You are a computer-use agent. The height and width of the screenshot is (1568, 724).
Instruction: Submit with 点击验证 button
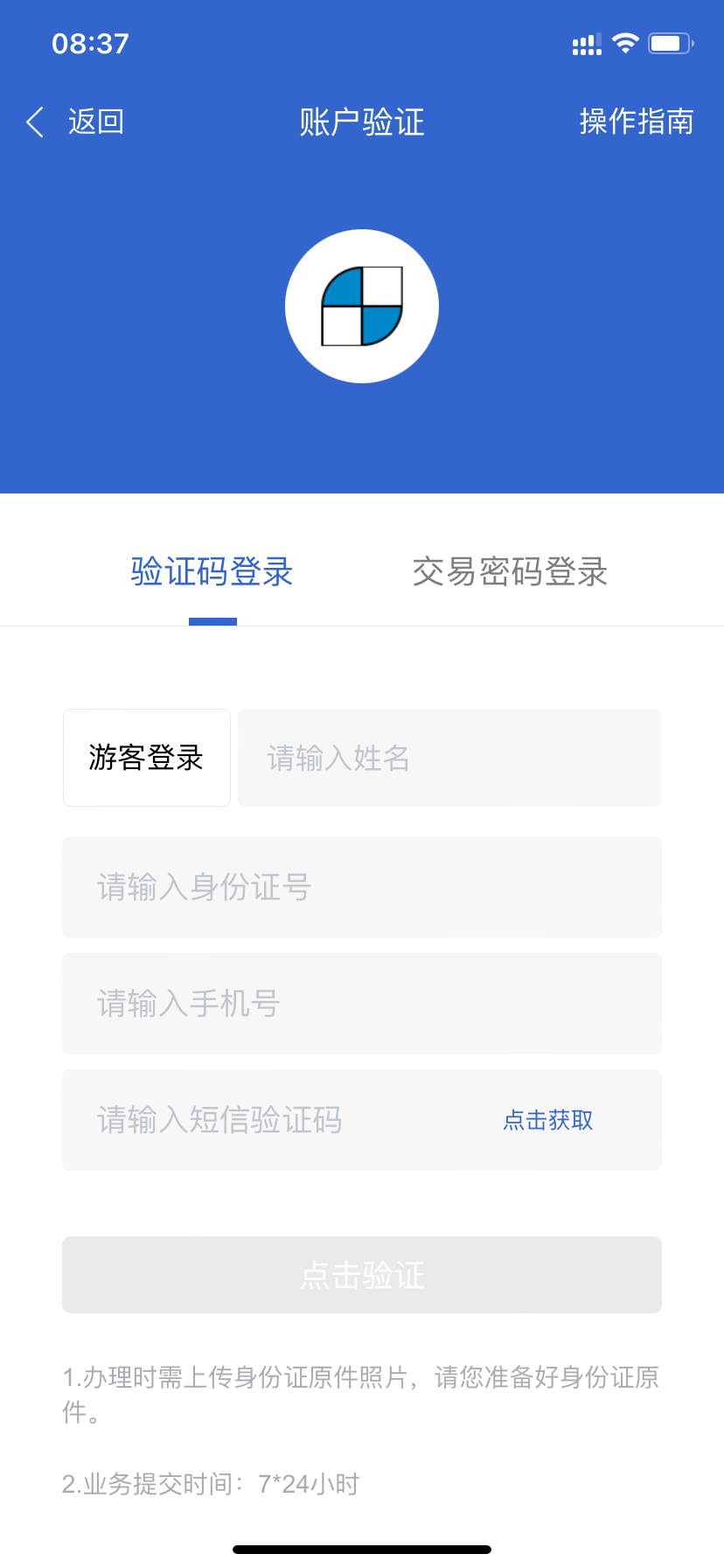(362, 1275)
